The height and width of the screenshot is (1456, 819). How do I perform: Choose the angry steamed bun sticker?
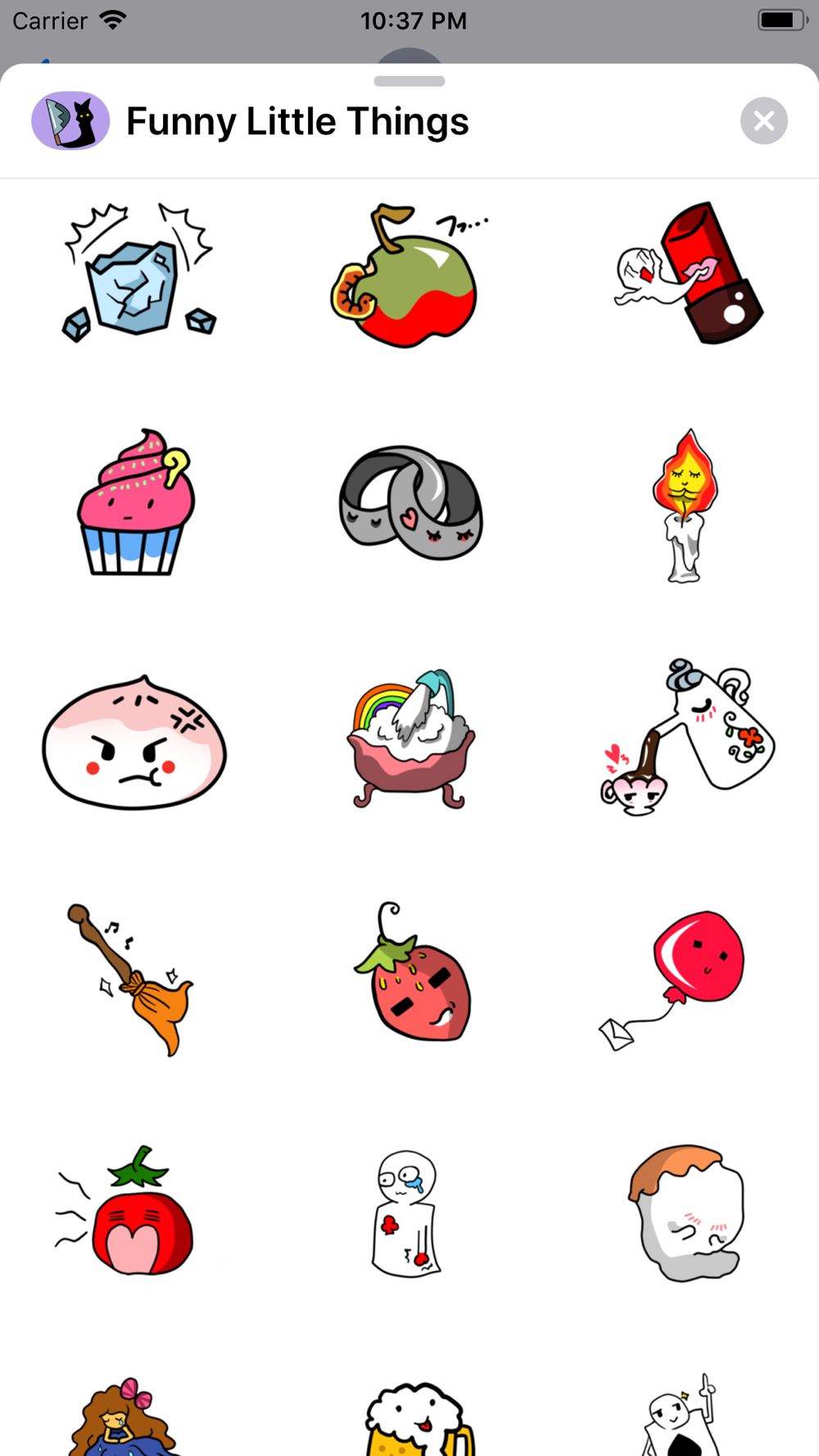click(x=134, y=742)
